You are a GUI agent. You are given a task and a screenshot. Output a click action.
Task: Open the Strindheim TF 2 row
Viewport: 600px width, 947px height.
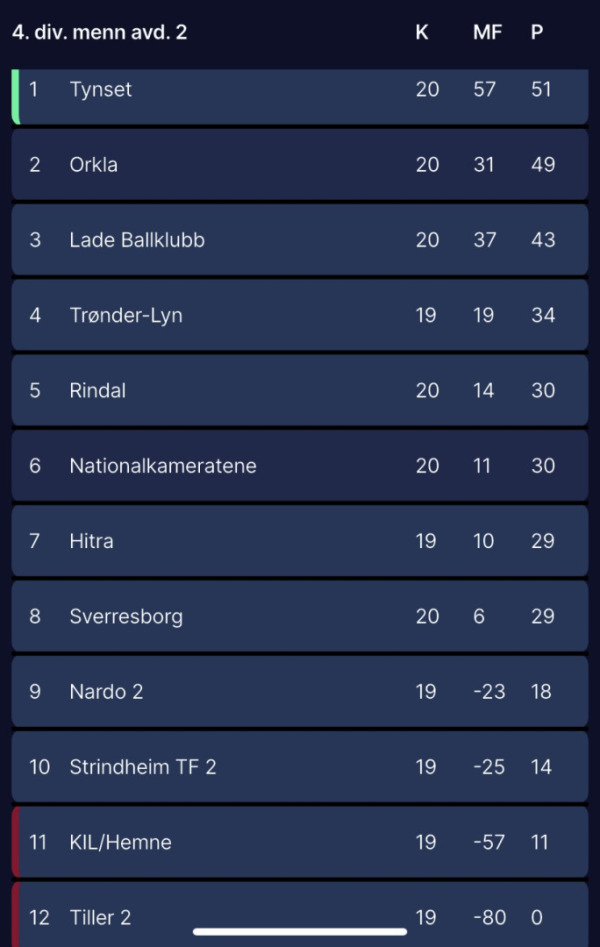tap(300, 767)
